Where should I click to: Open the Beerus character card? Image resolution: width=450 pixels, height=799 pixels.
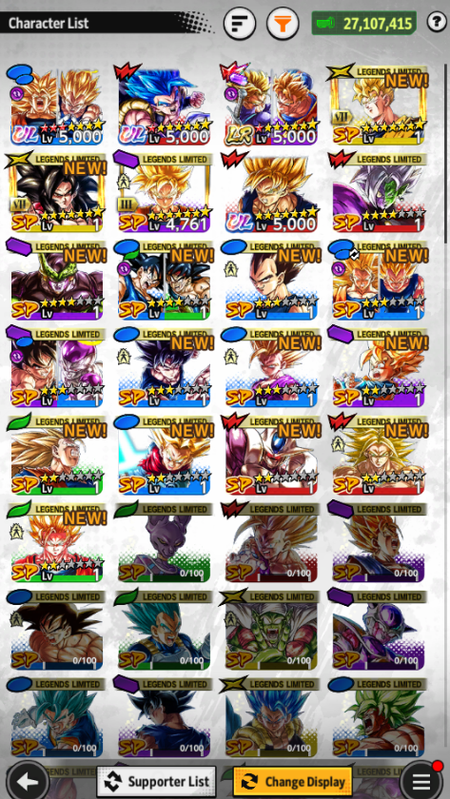[x=164, y=543]
